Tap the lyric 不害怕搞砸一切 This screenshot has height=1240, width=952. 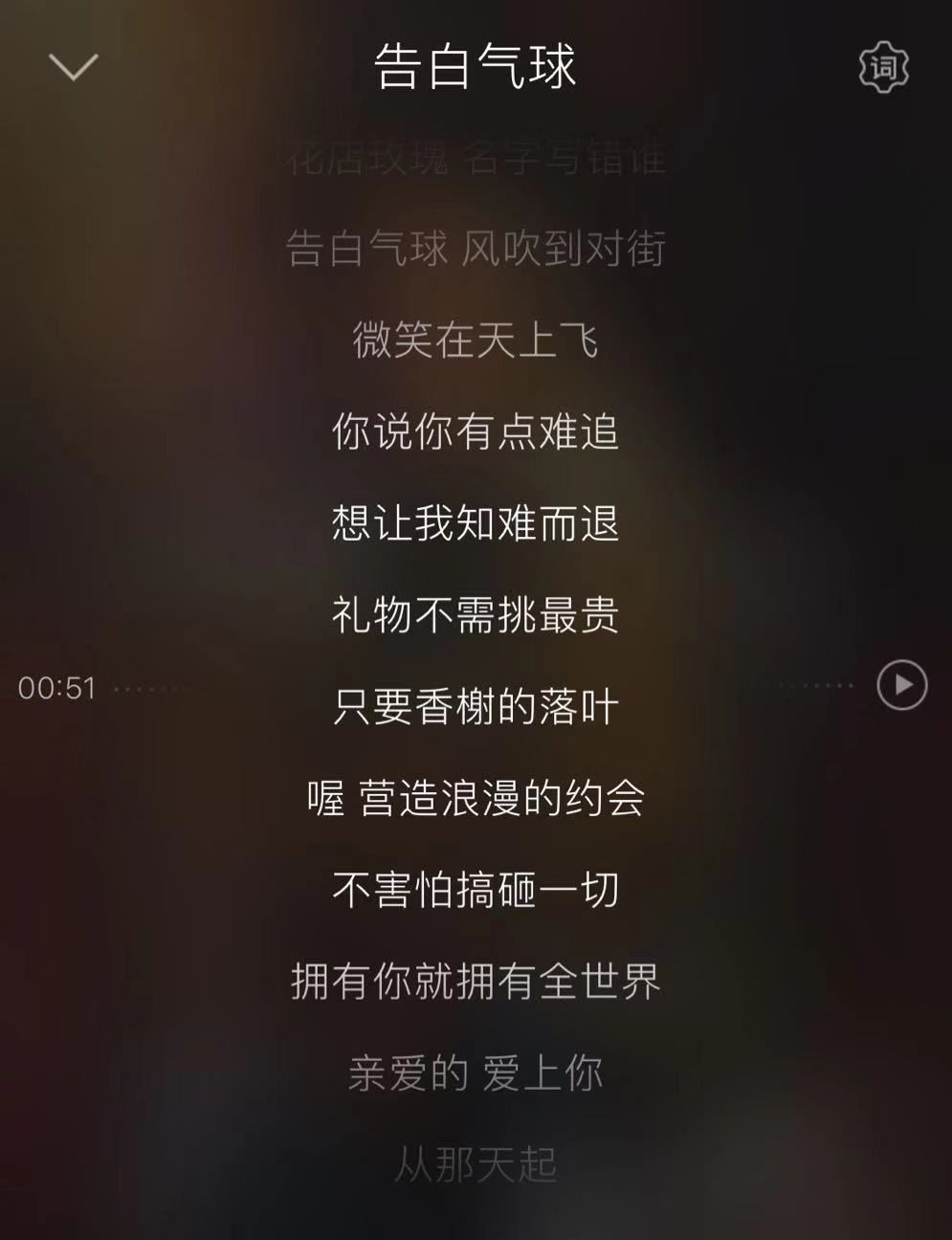pos(476,888)
